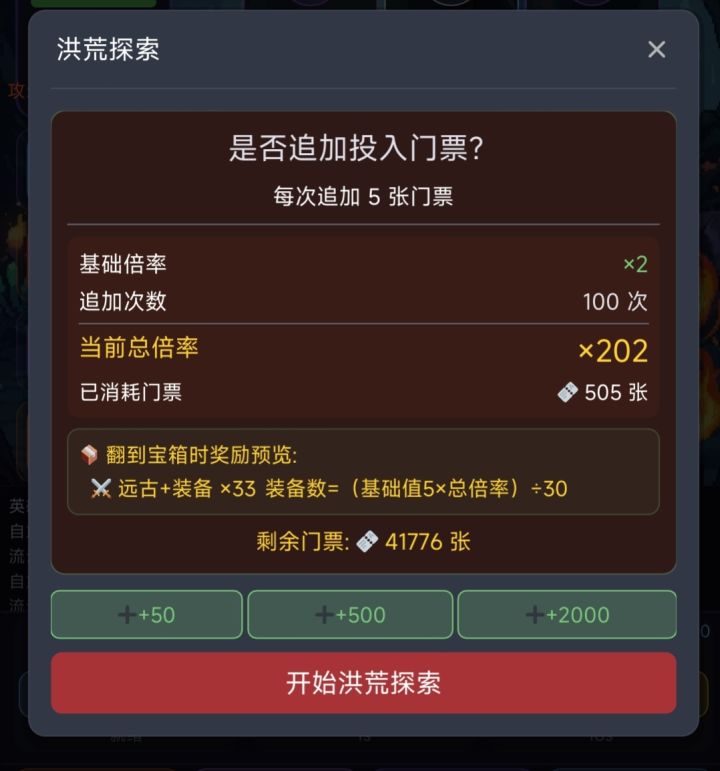This screenshot has height=771, width=720.
Task: Click the 追加次数 row showing 100 次
Action: [x=360, y=302]
